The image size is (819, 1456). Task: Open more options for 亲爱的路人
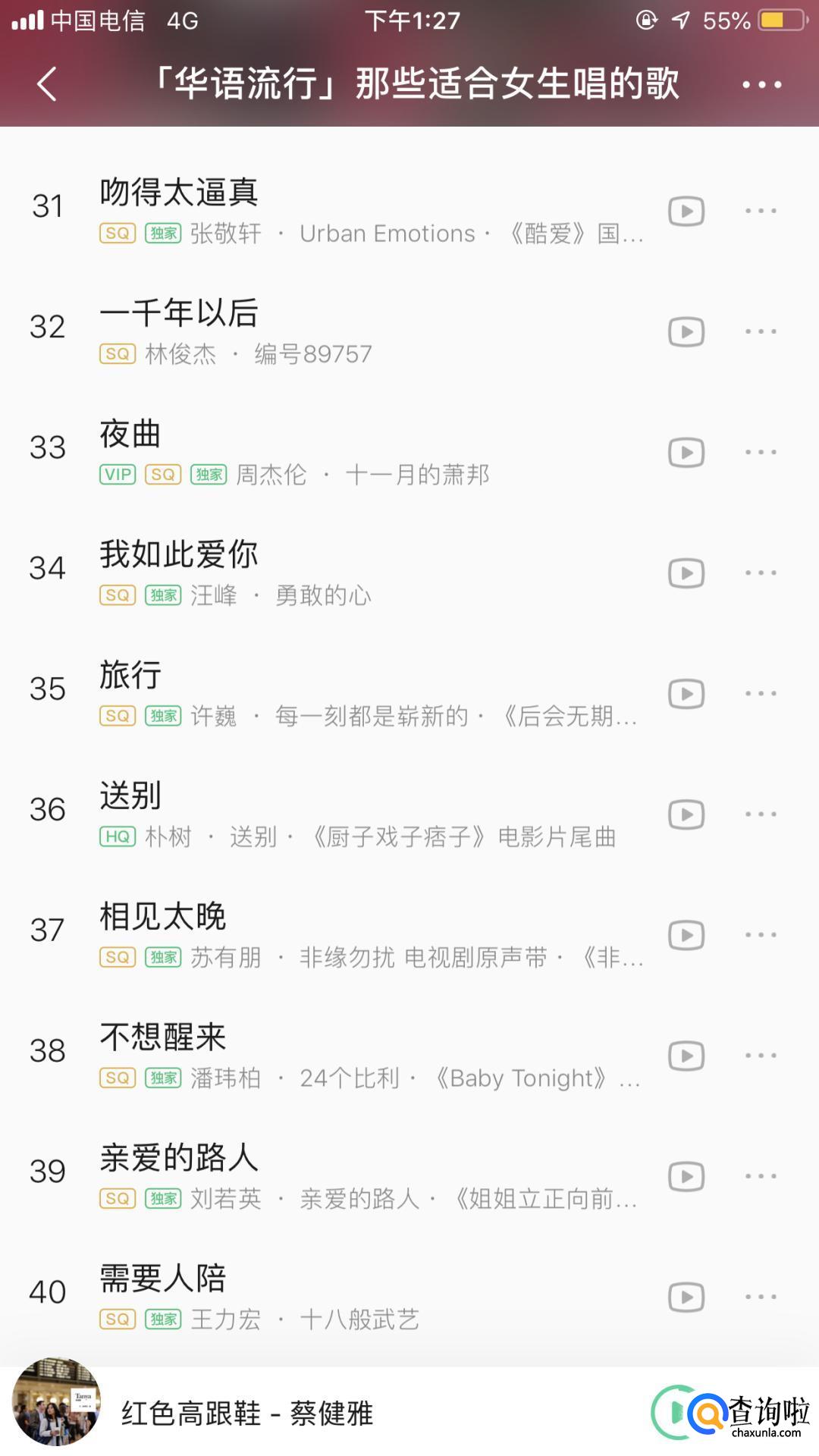coord(761,1175)
